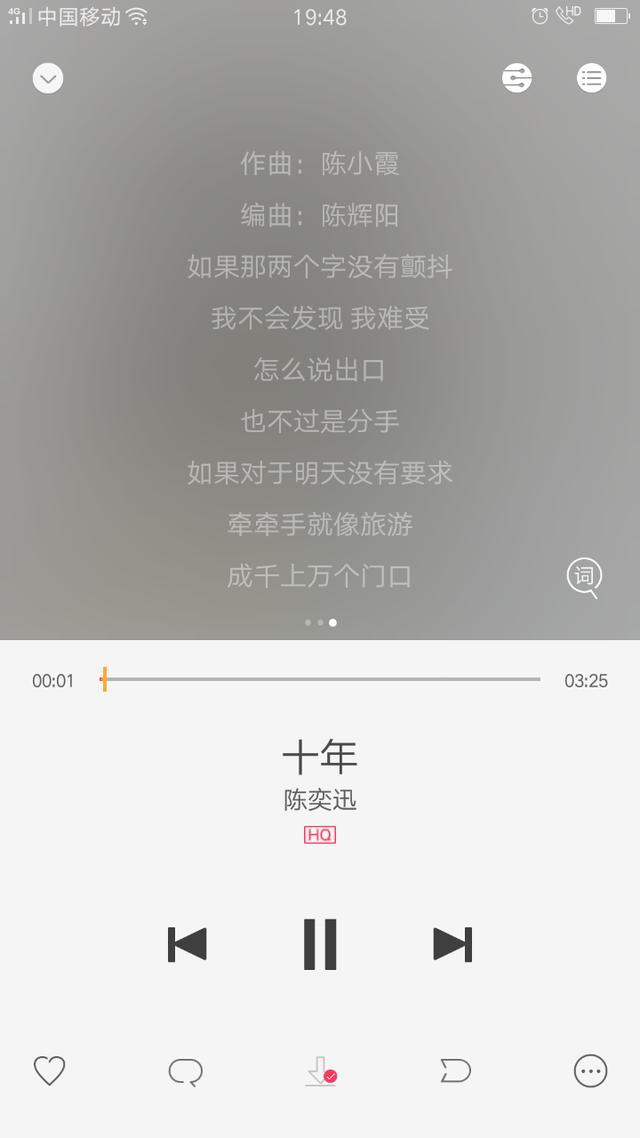
Task: Collapse the player with the down arrow
Action: [48, 78]
